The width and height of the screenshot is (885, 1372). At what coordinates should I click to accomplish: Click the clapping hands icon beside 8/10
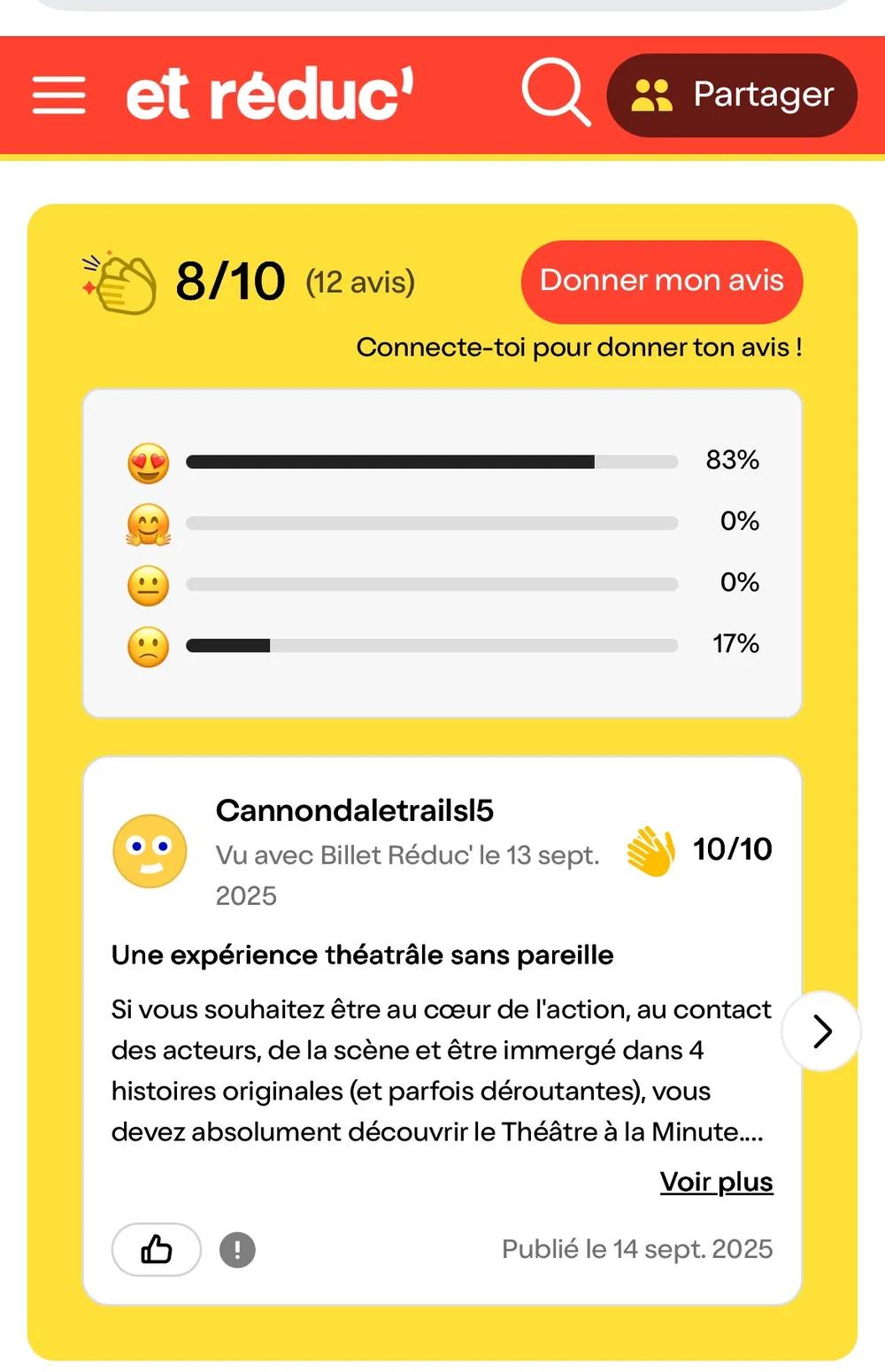pyautogui.click(x=115, y=280)
